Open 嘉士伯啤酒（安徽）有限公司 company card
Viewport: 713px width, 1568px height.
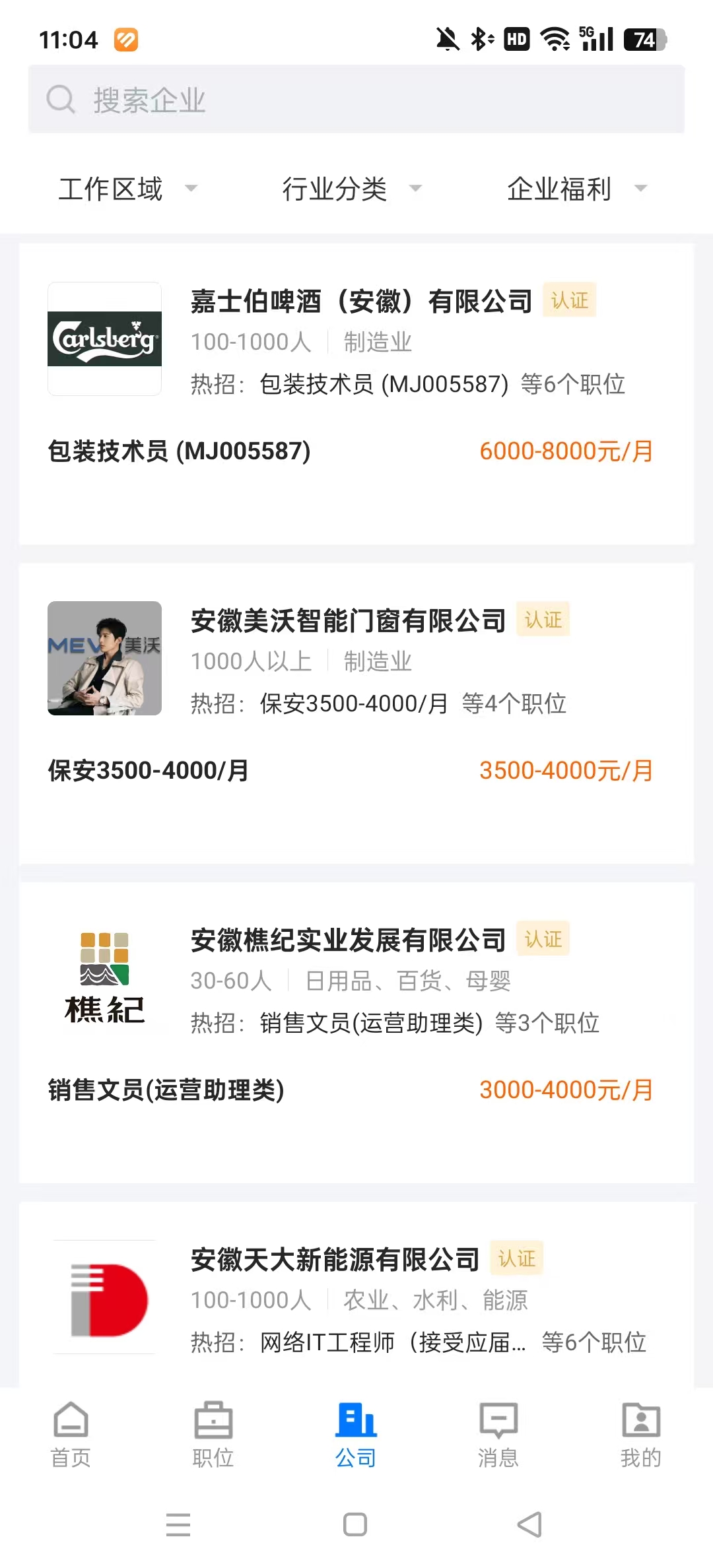[361, 302]
